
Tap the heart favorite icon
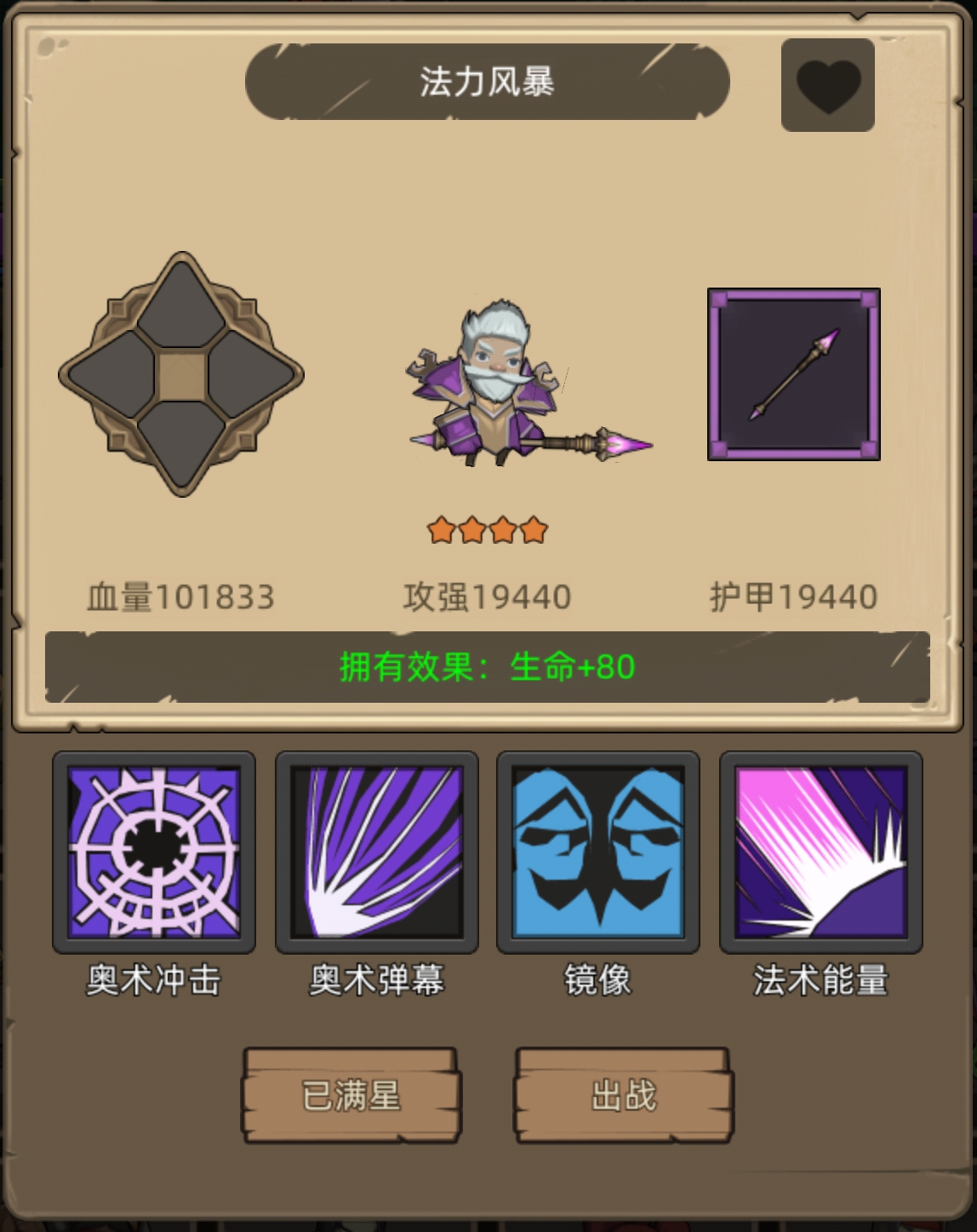point(827,85)
